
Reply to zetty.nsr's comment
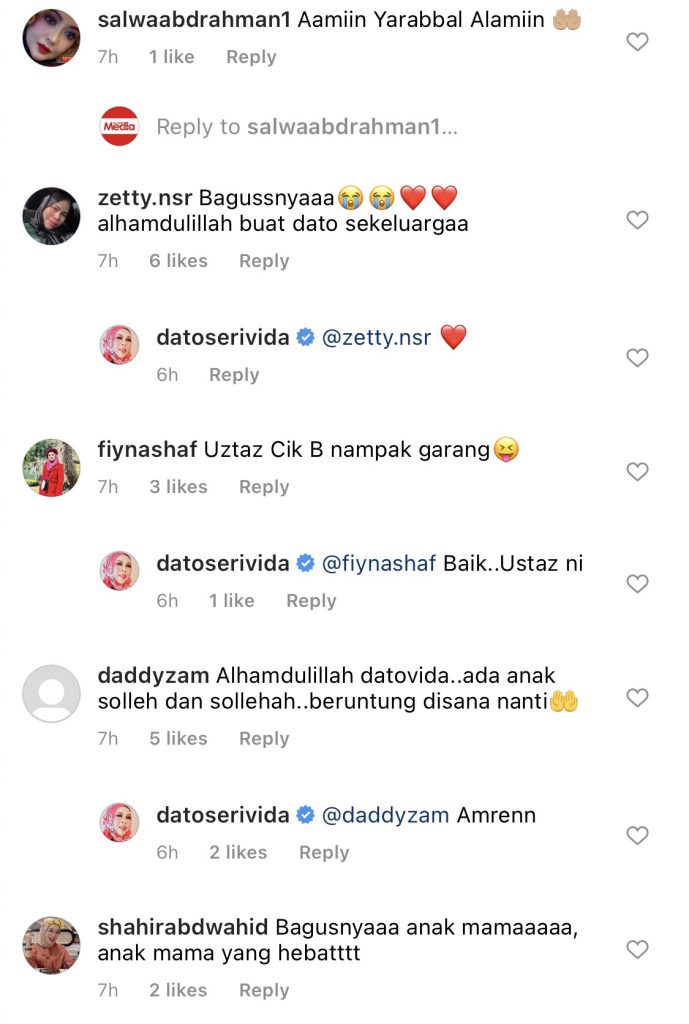[x=263, y=261]
